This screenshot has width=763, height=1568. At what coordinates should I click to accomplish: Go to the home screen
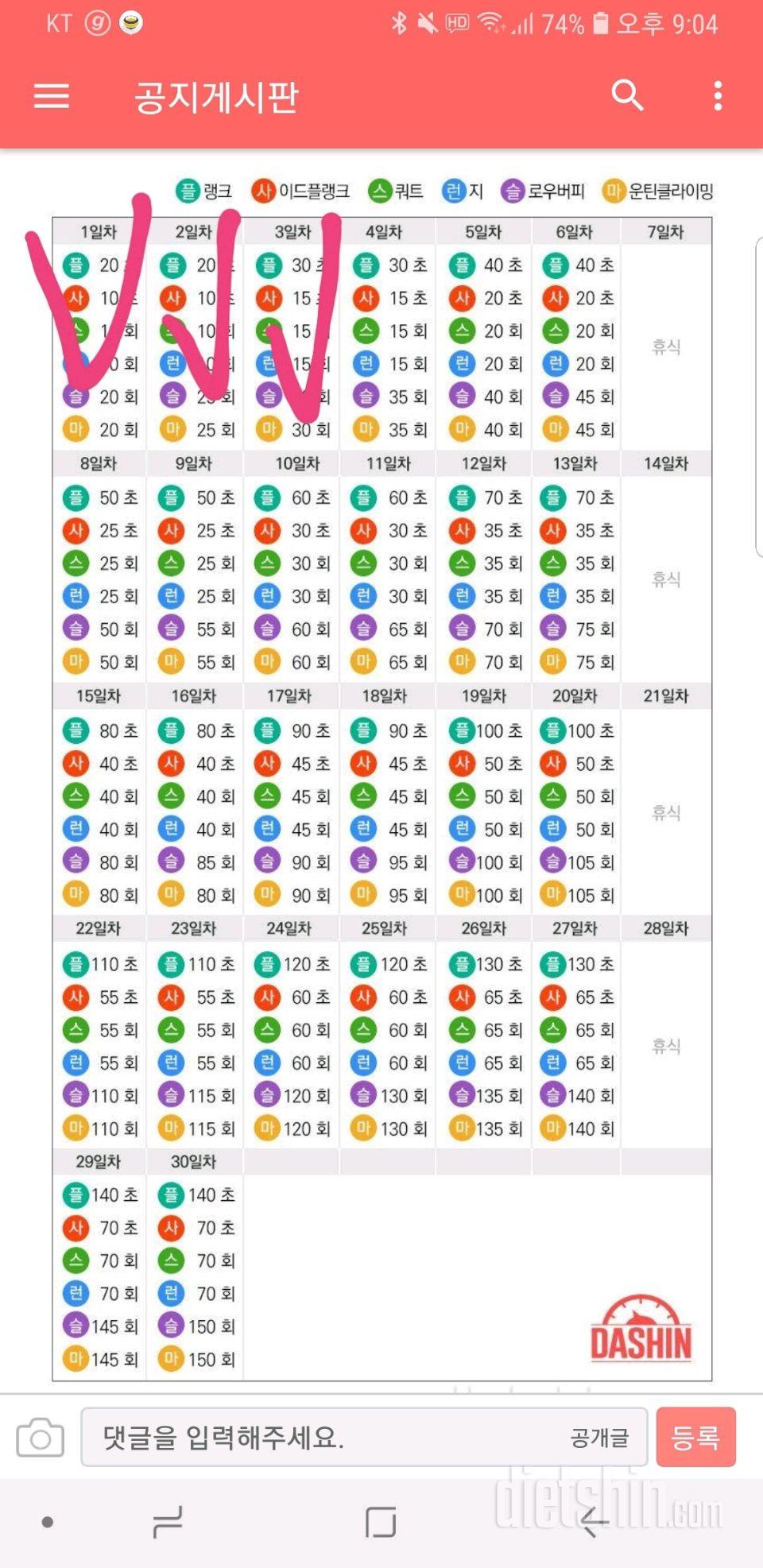tap(381, 1522)
